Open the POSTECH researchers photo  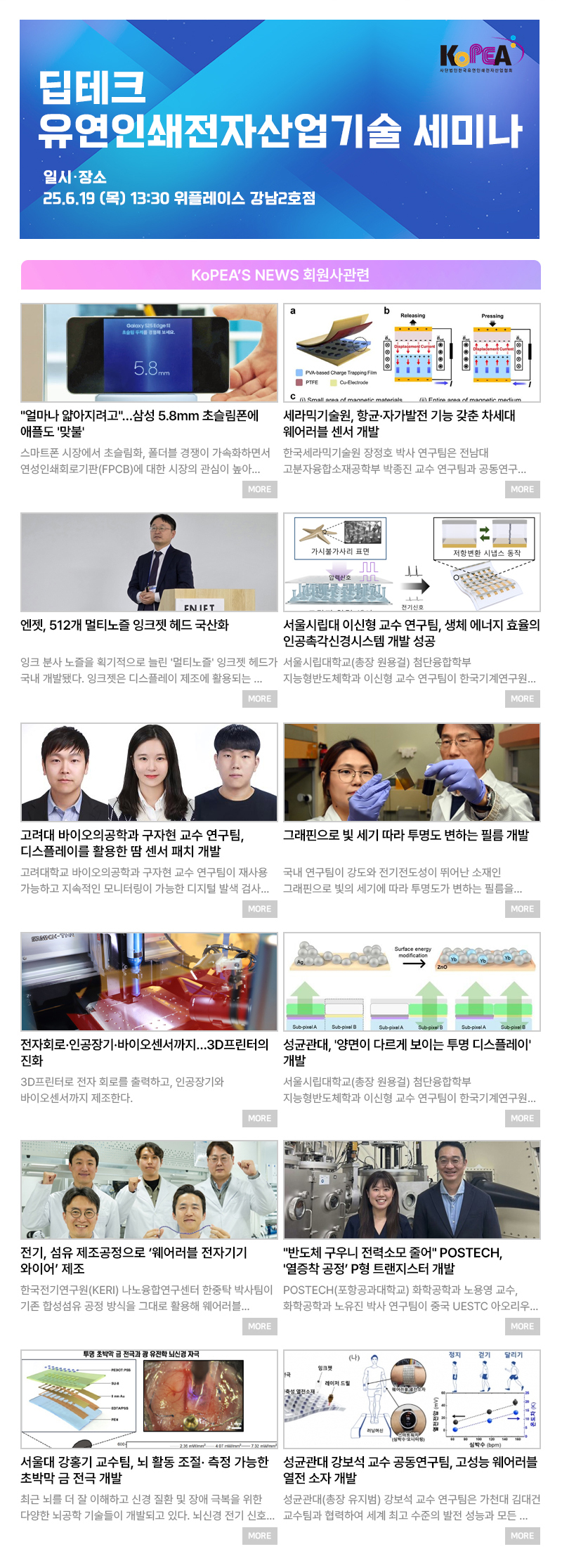point(412,1190)
